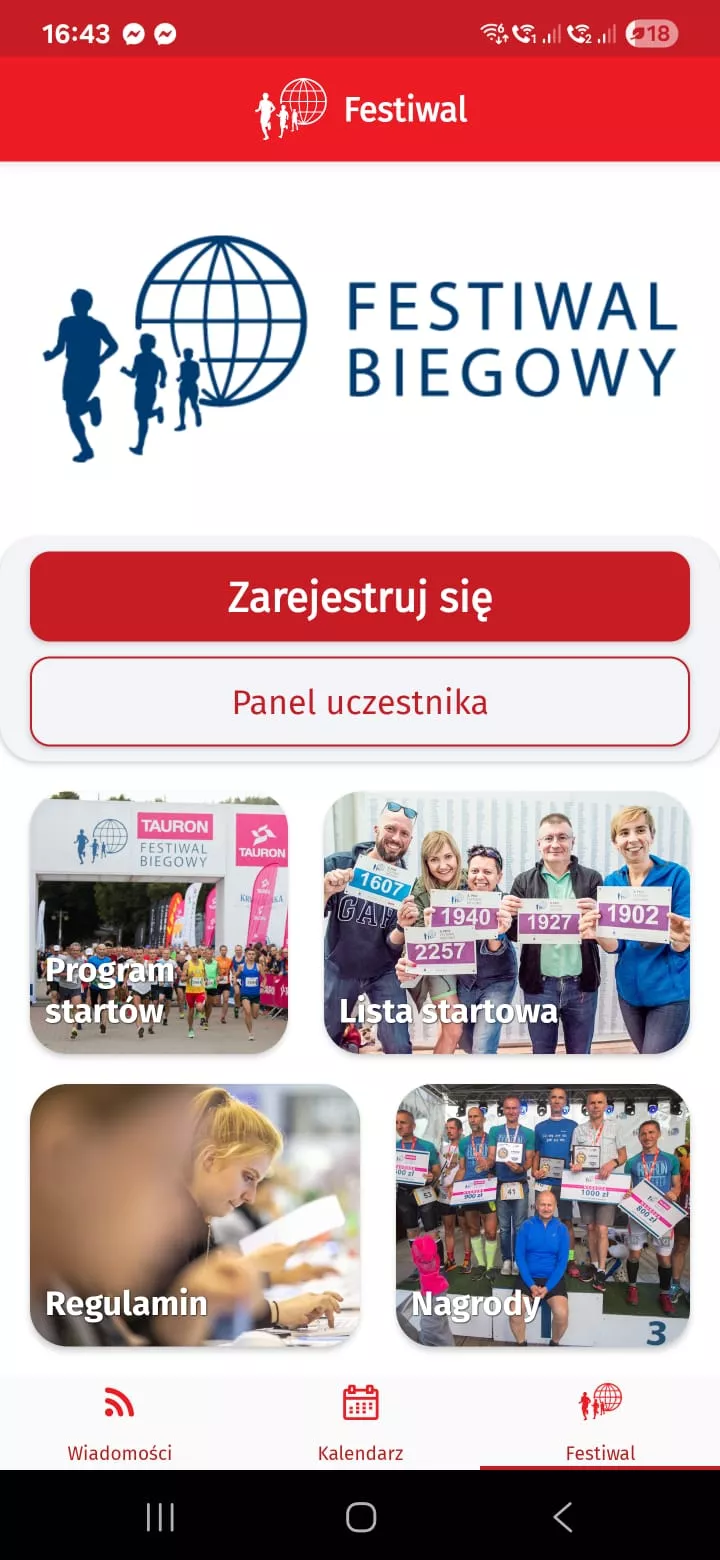Go back with the system back button

[563, 1517]
